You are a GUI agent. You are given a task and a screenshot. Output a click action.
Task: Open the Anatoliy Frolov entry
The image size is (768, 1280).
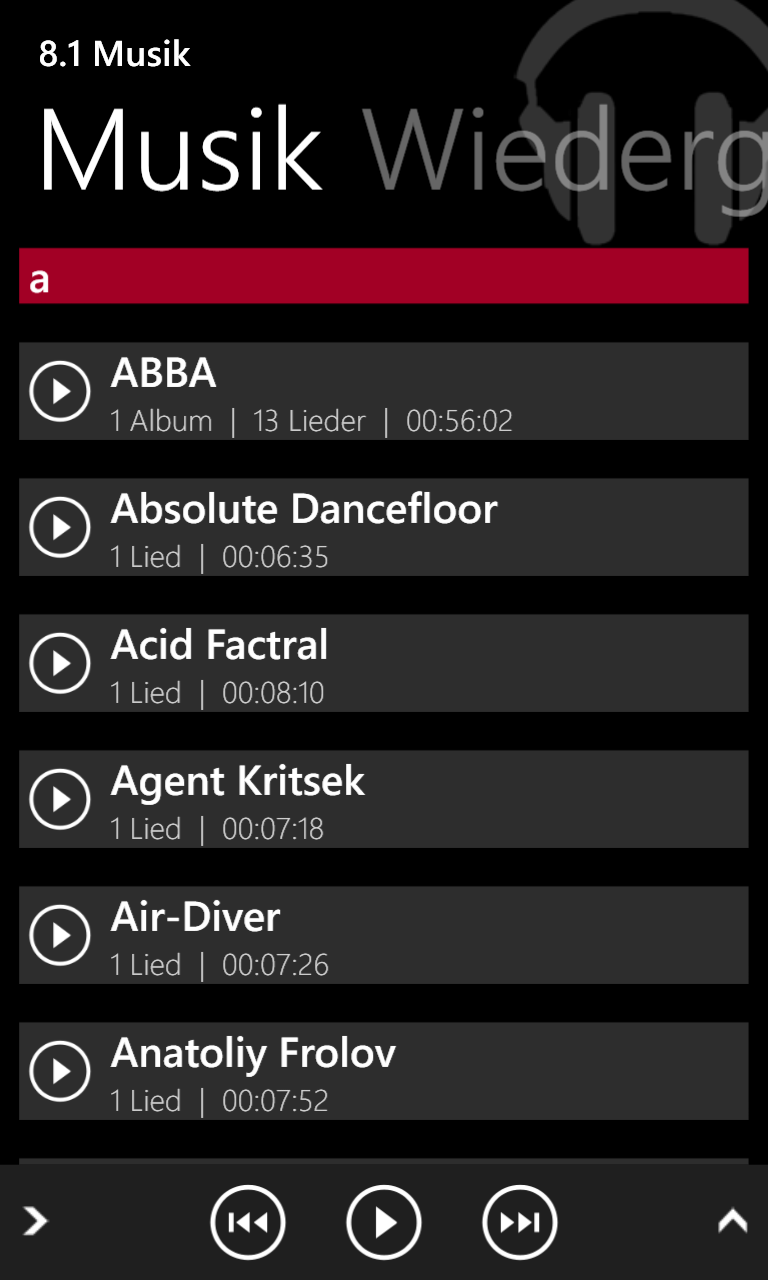point(384,1071)
